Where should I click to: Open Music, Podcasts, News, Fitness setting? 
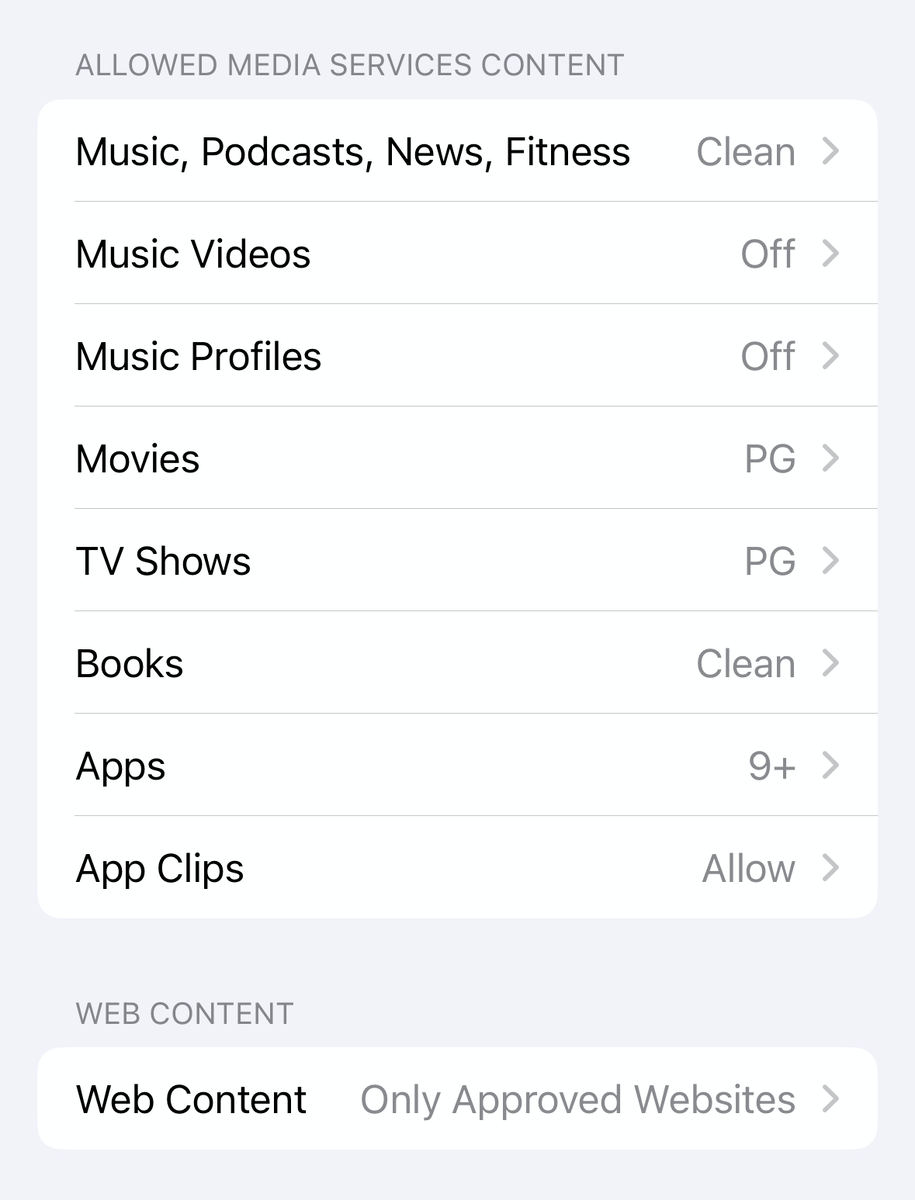coord(457,152)
